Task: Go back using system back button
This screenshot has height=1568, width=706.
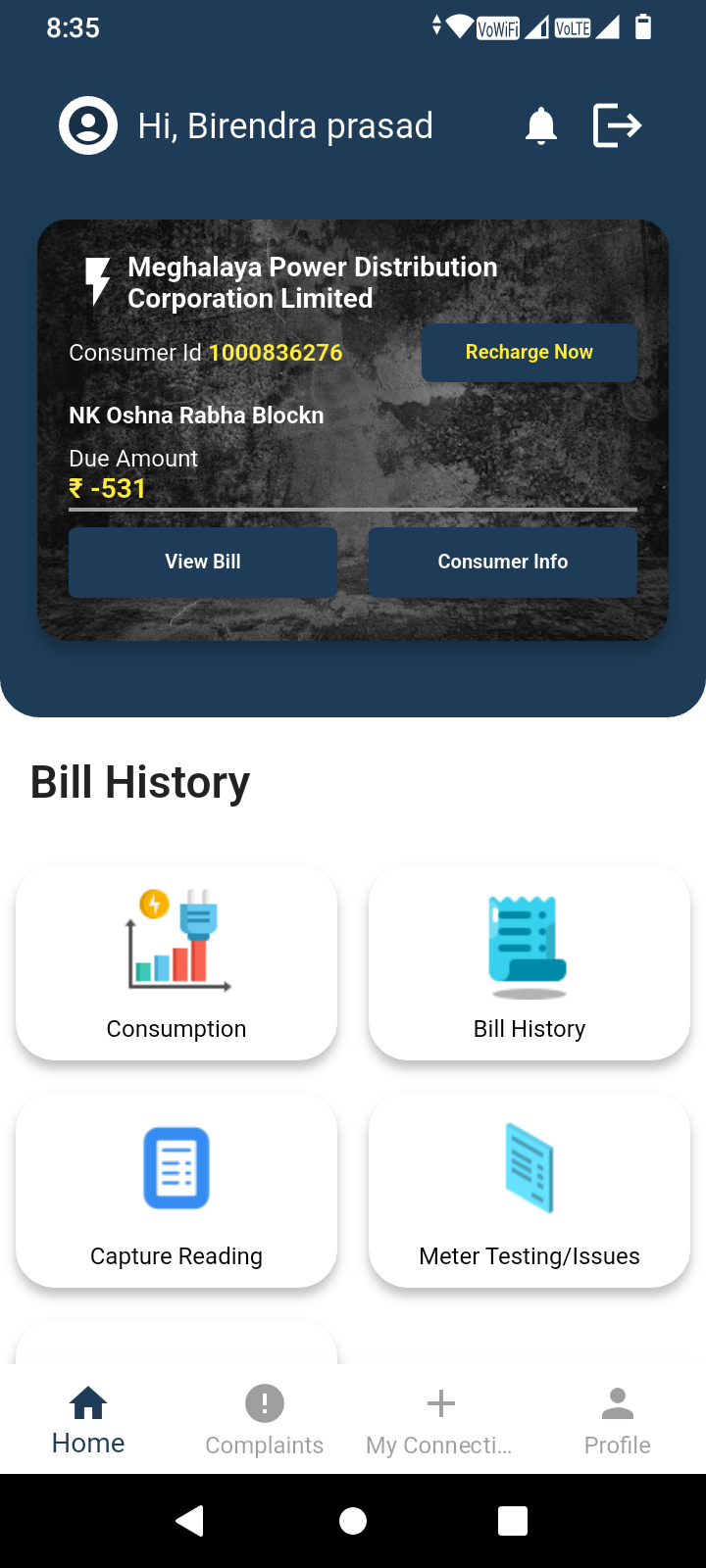Action: tap(190, 1521)
